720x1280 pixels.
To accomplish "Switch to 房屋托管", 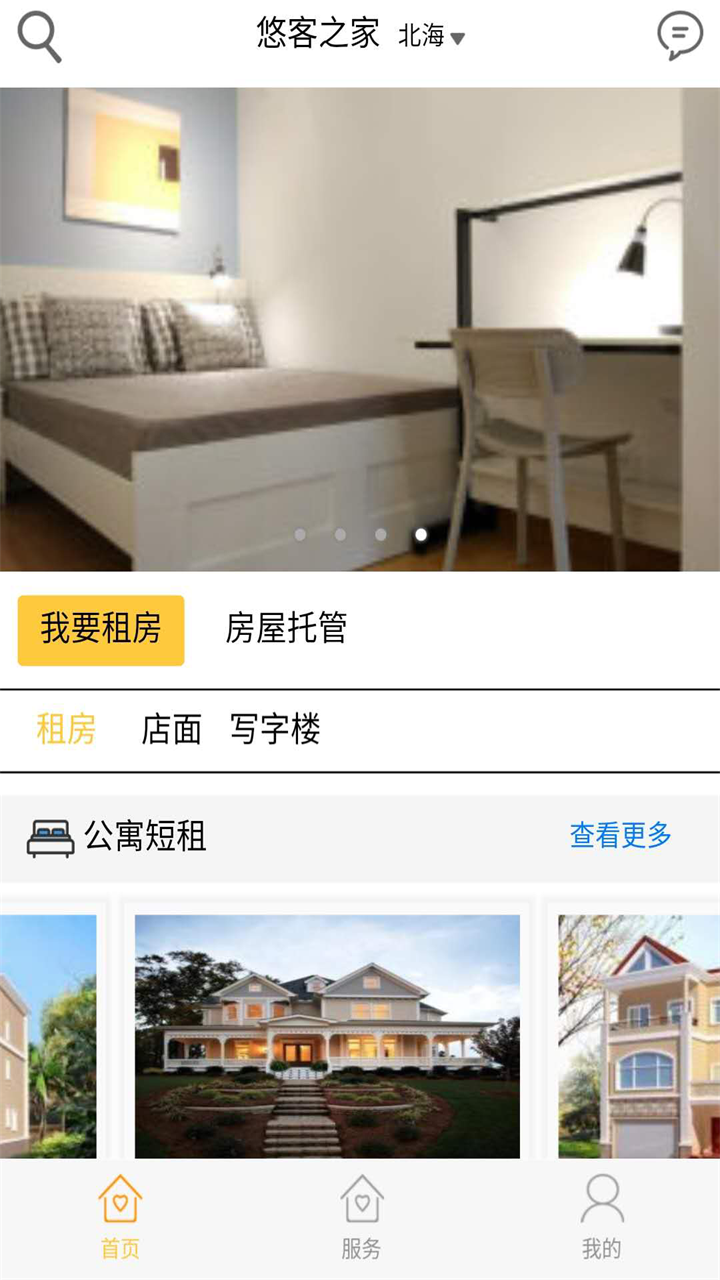I will tap(286, 629).
